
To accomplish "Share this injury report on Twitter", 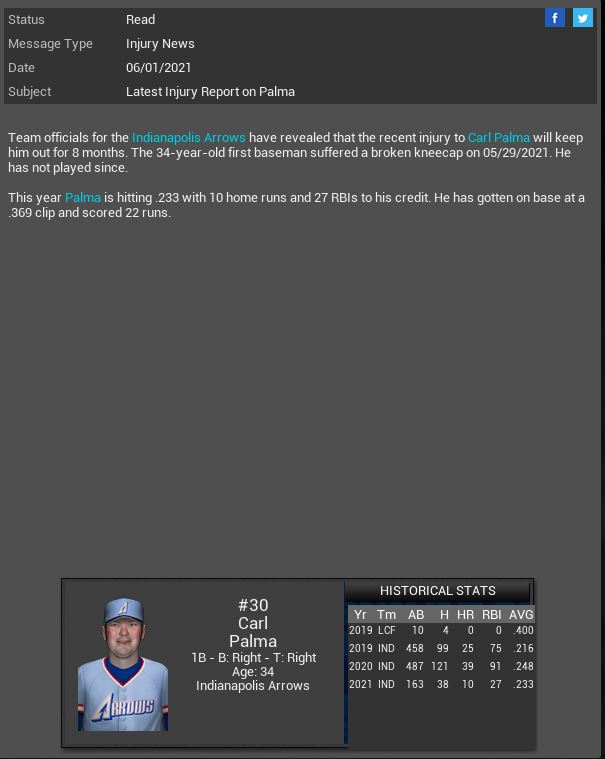I will [582, 18].
